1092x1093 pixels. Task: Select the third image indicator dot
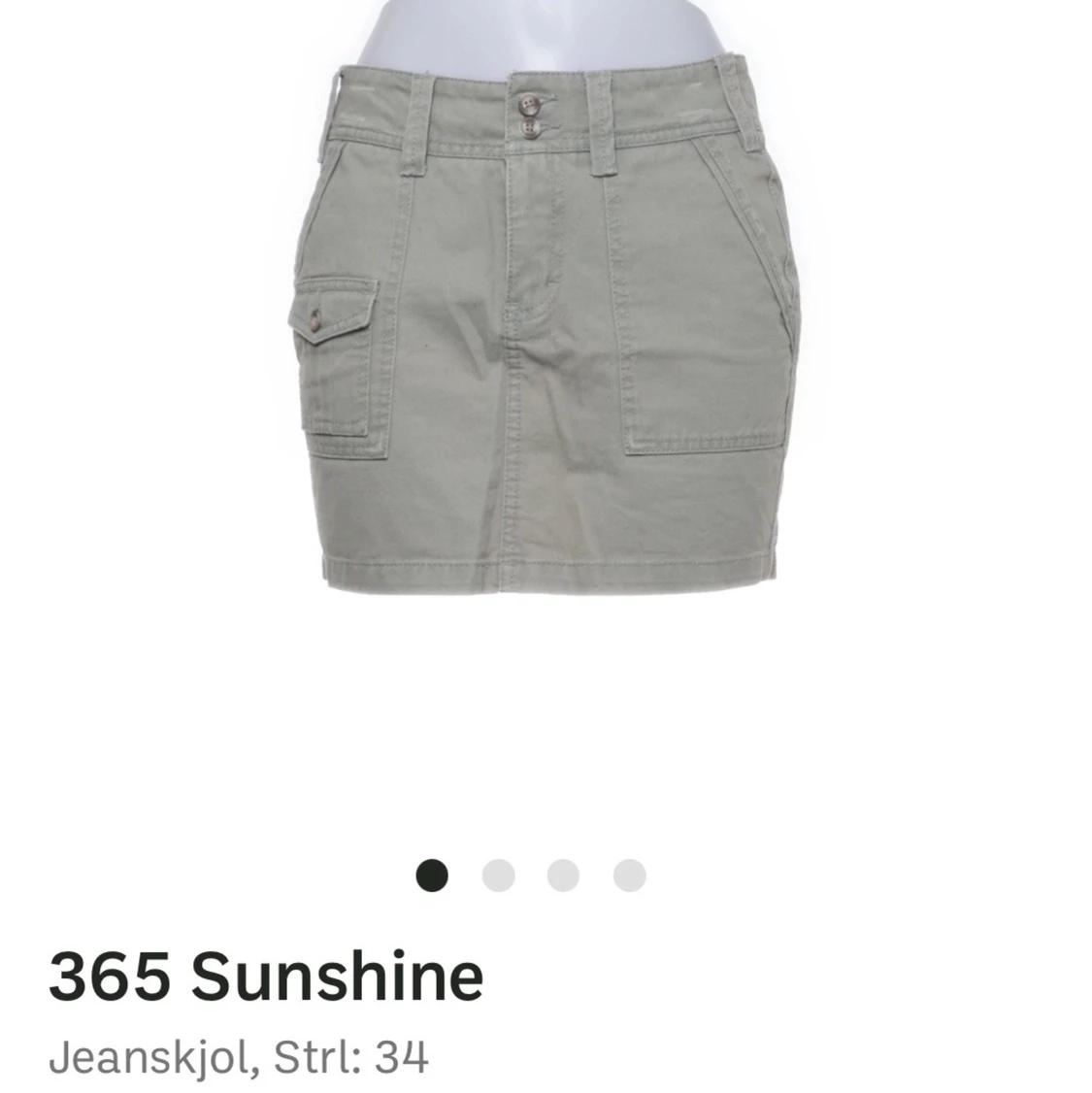tap(564, 876)
